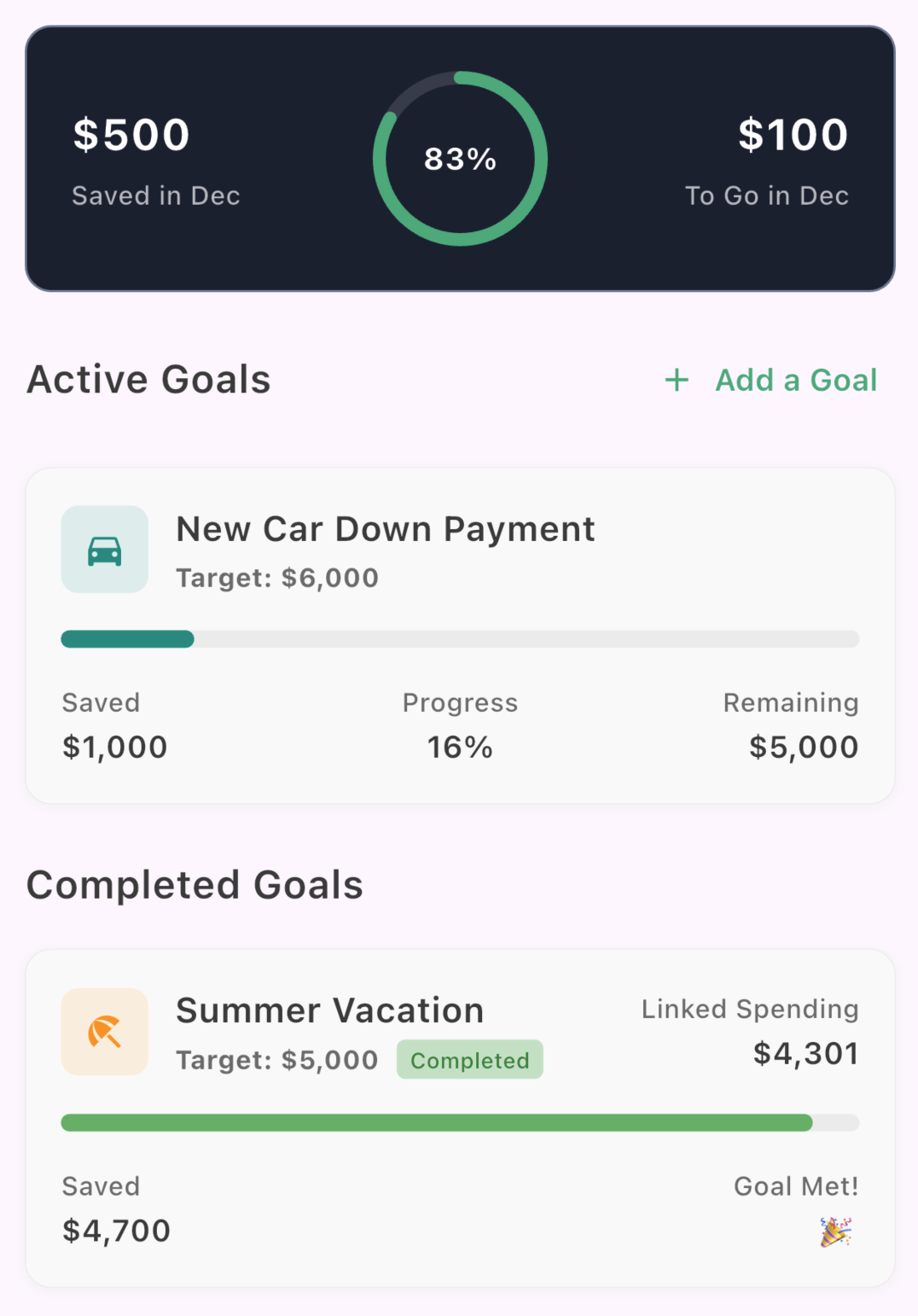Open the Add a Goal link
918x1316 pixels.
coord(795,380)
